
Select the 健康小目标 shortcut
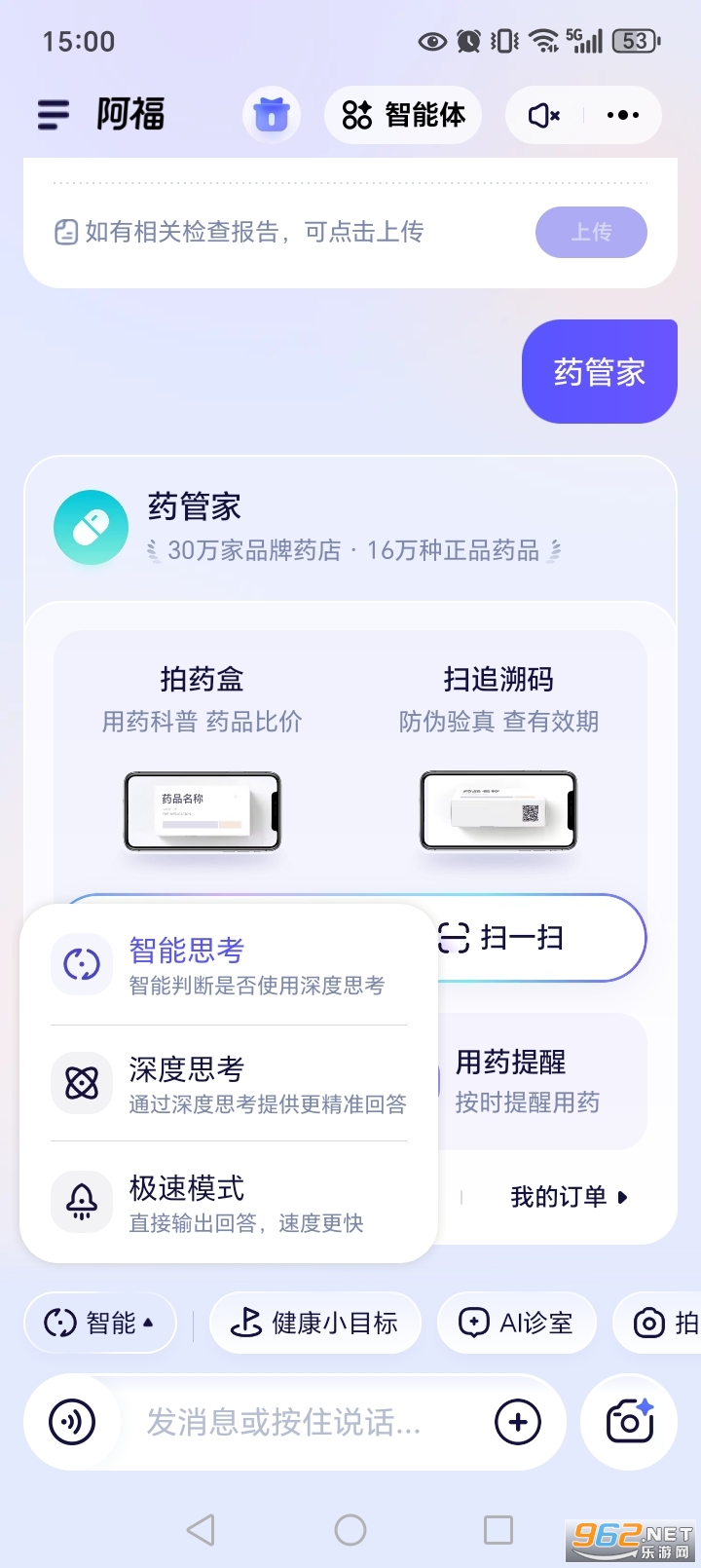pos(314,1323)
